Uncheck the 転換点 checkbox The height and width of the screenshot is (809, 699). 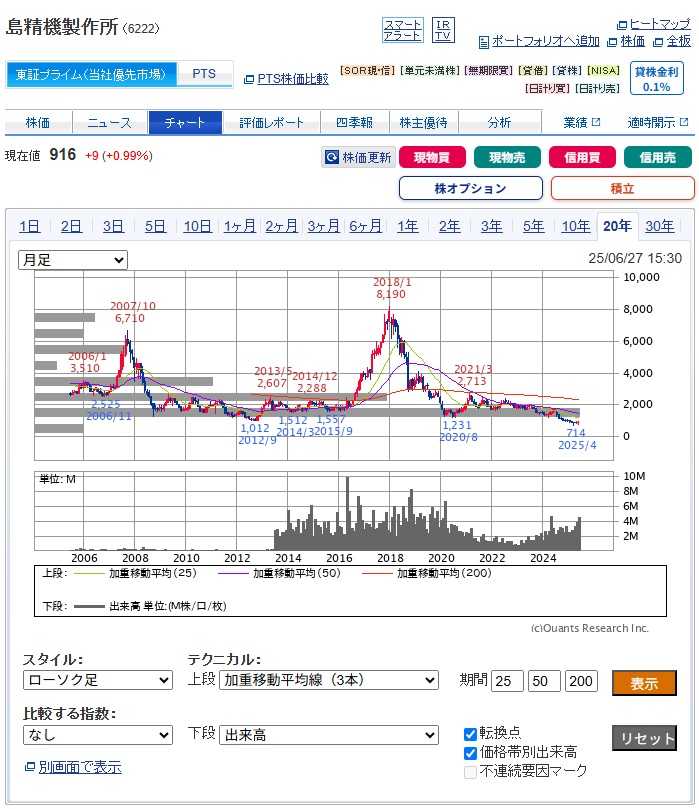point(471,734)
